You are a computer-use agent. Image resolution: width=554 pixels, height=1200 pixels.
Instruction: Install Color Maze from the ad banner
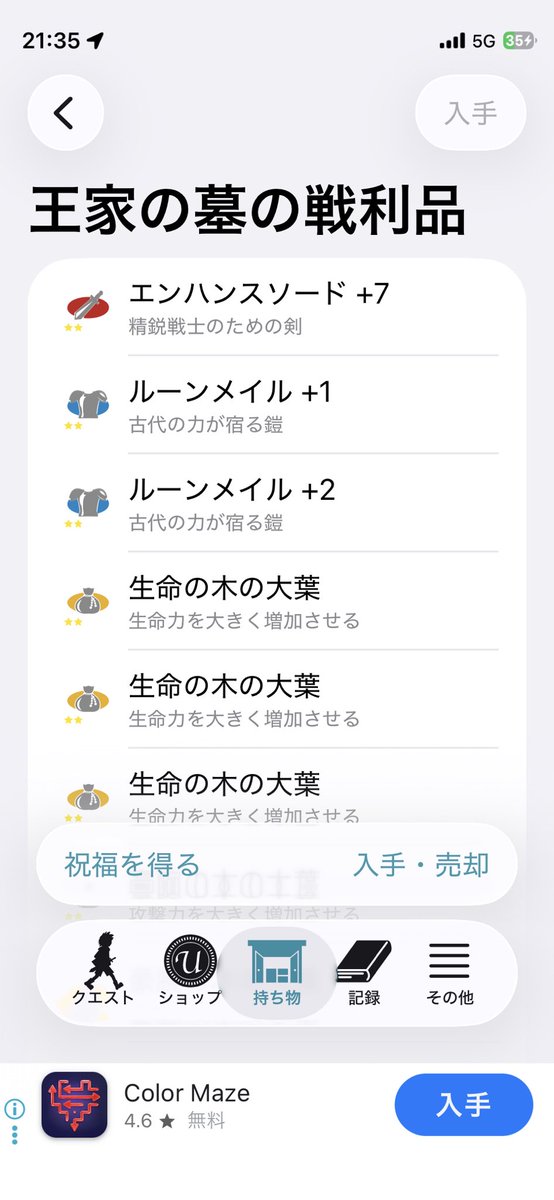pos(464,1105)
